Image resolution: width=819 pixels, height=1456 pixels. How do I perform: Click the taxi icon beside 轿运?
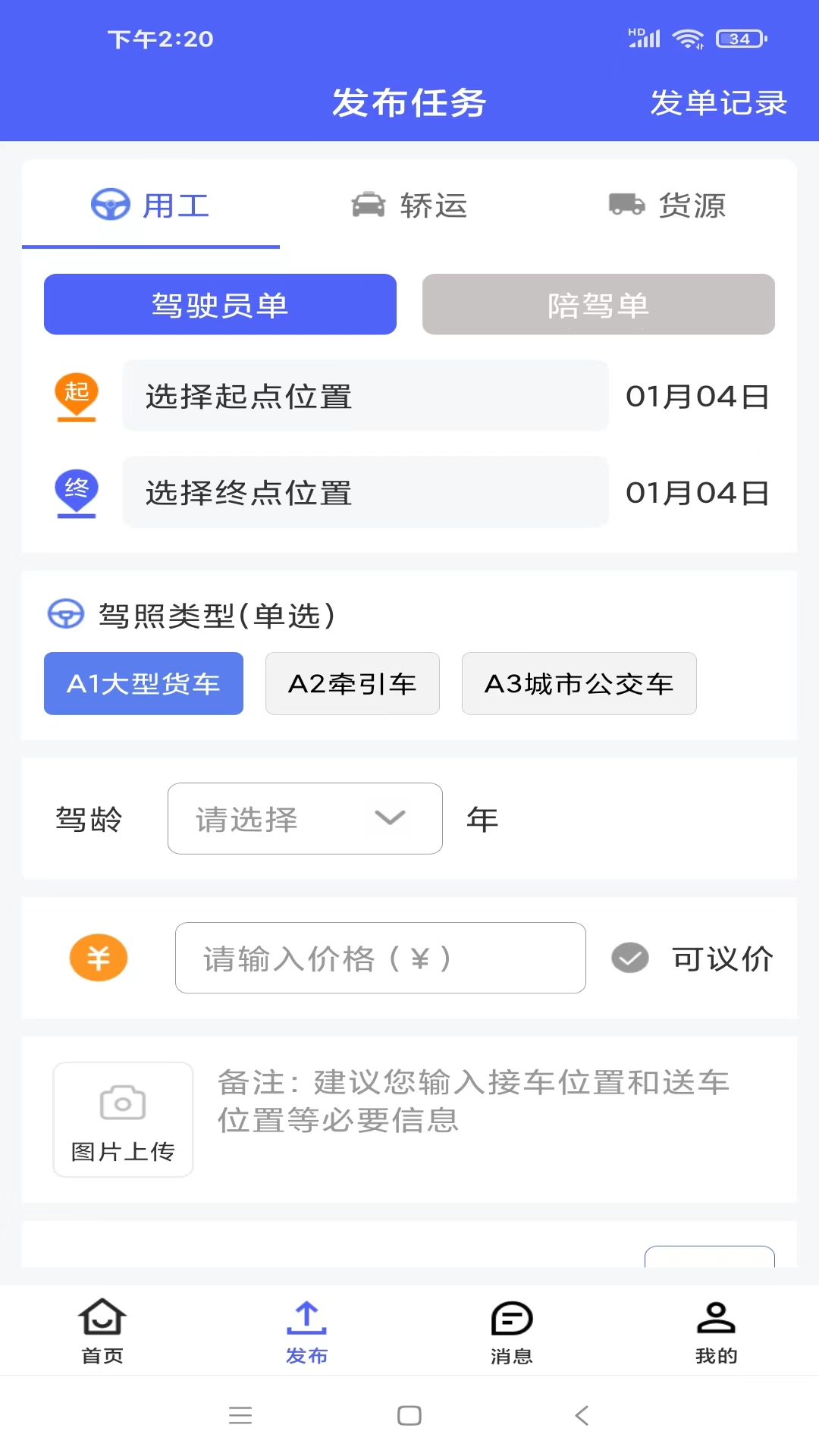[369, 204]
